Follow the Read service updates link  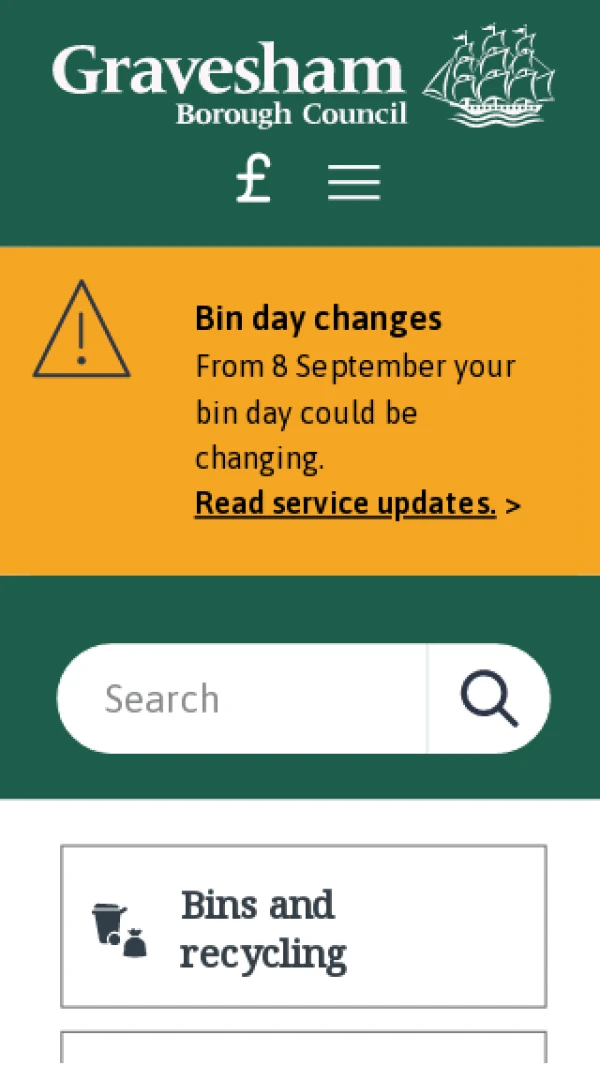coord(345,503)
